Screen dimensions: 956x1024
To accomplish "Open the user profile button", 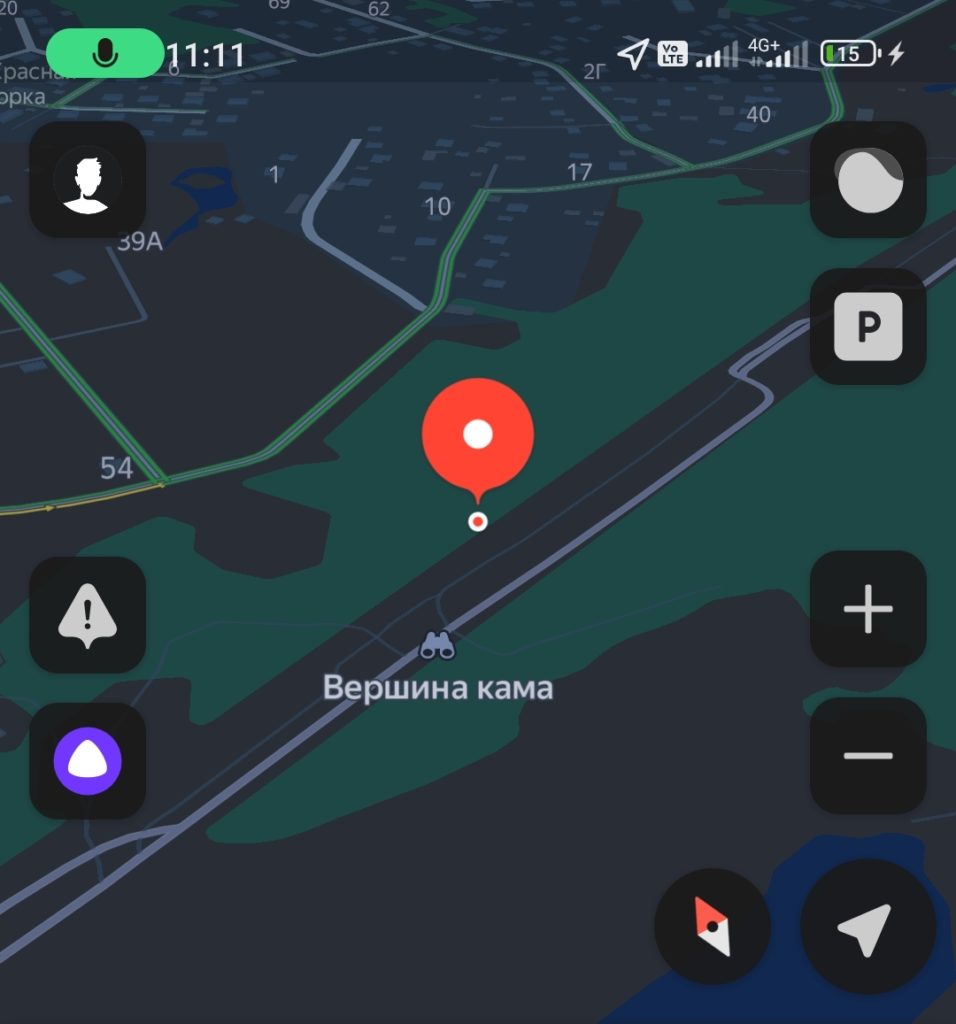I will point(88,180).
